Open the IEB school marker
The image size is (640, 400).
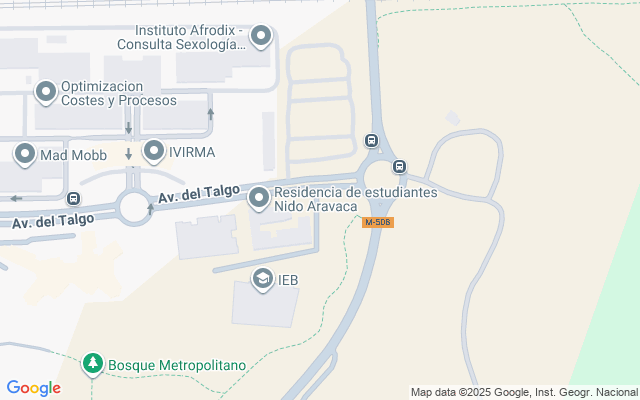point(263,280)
